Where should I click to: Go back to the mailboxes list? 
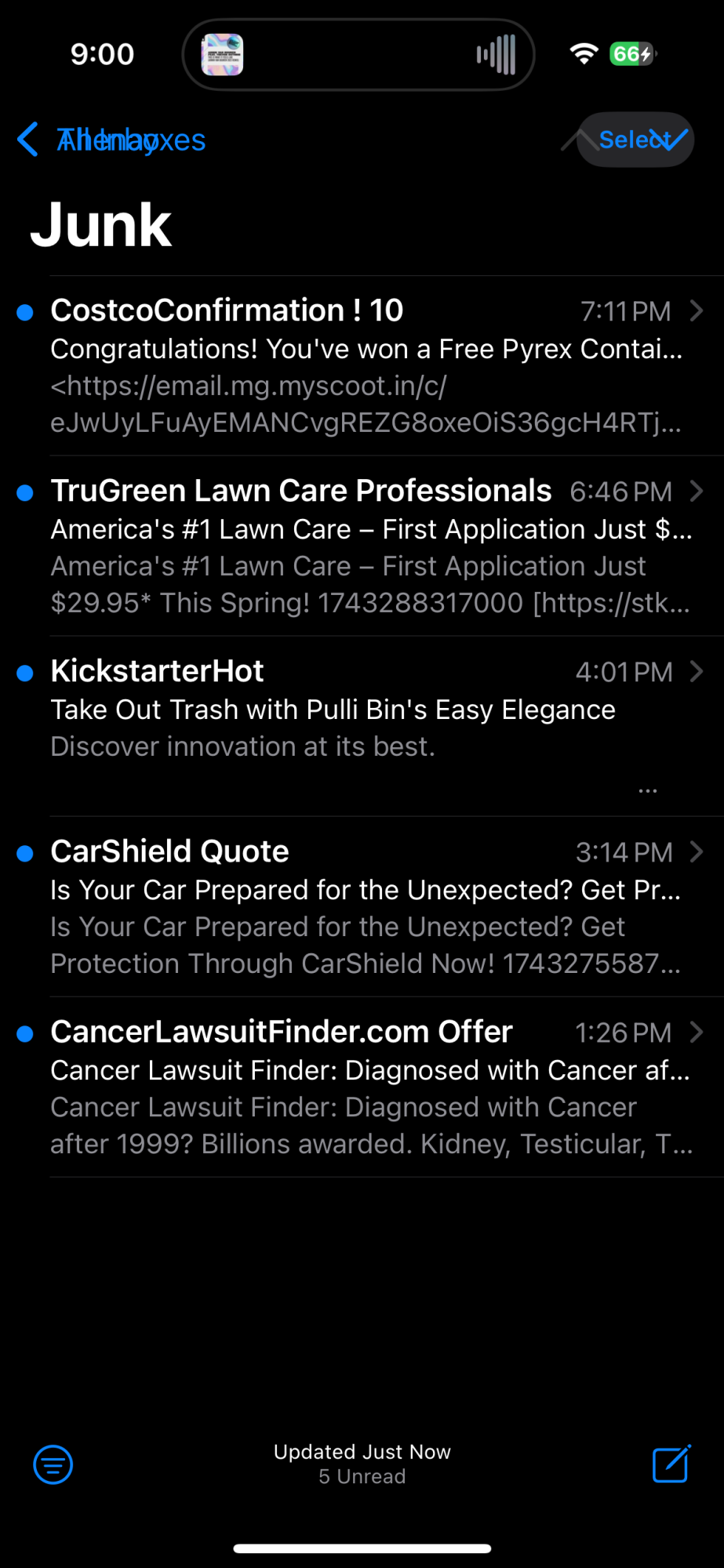coord(110,140)
